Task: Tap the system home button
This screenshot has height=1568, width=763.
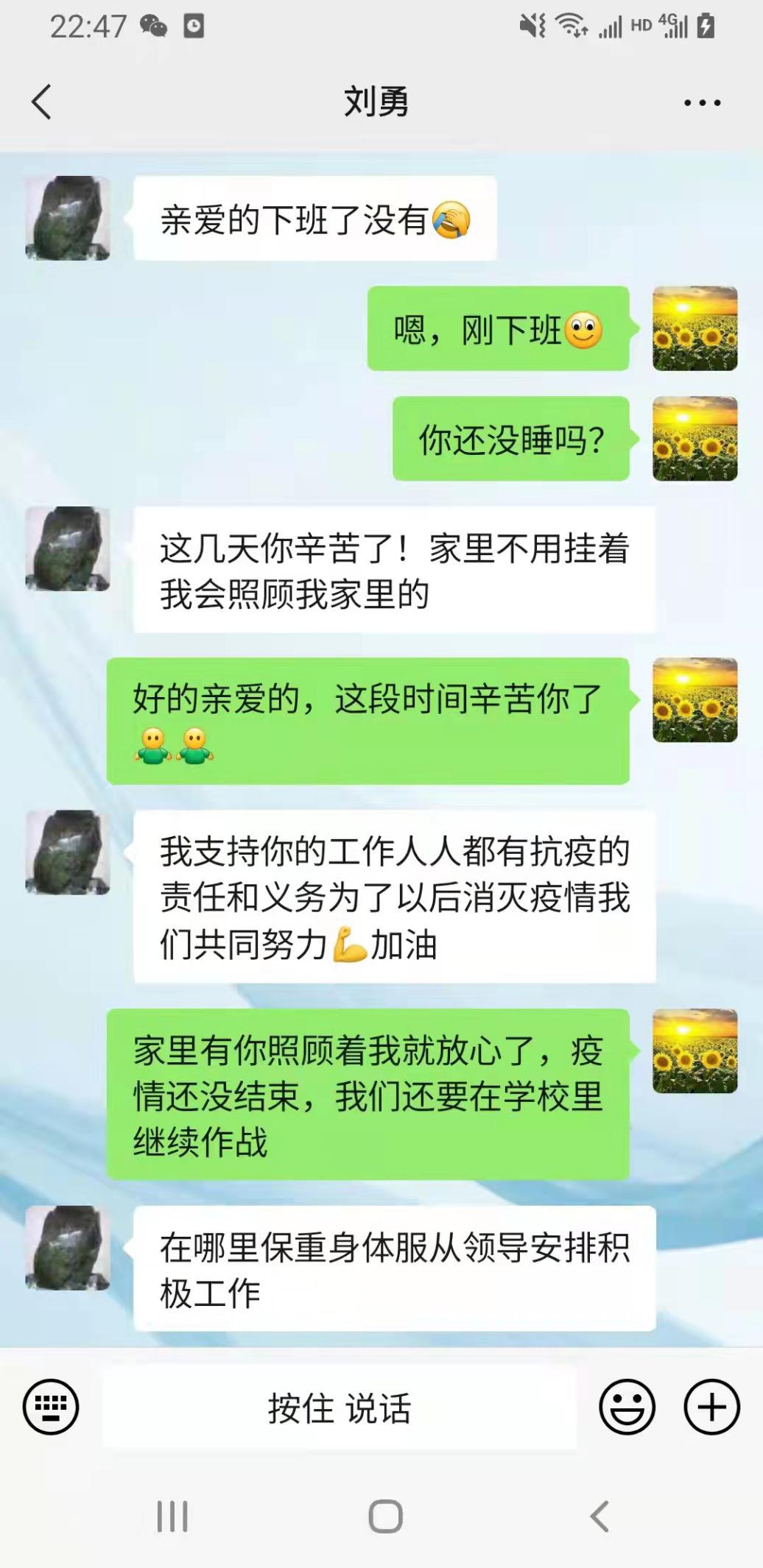Action: point(385,1516)
